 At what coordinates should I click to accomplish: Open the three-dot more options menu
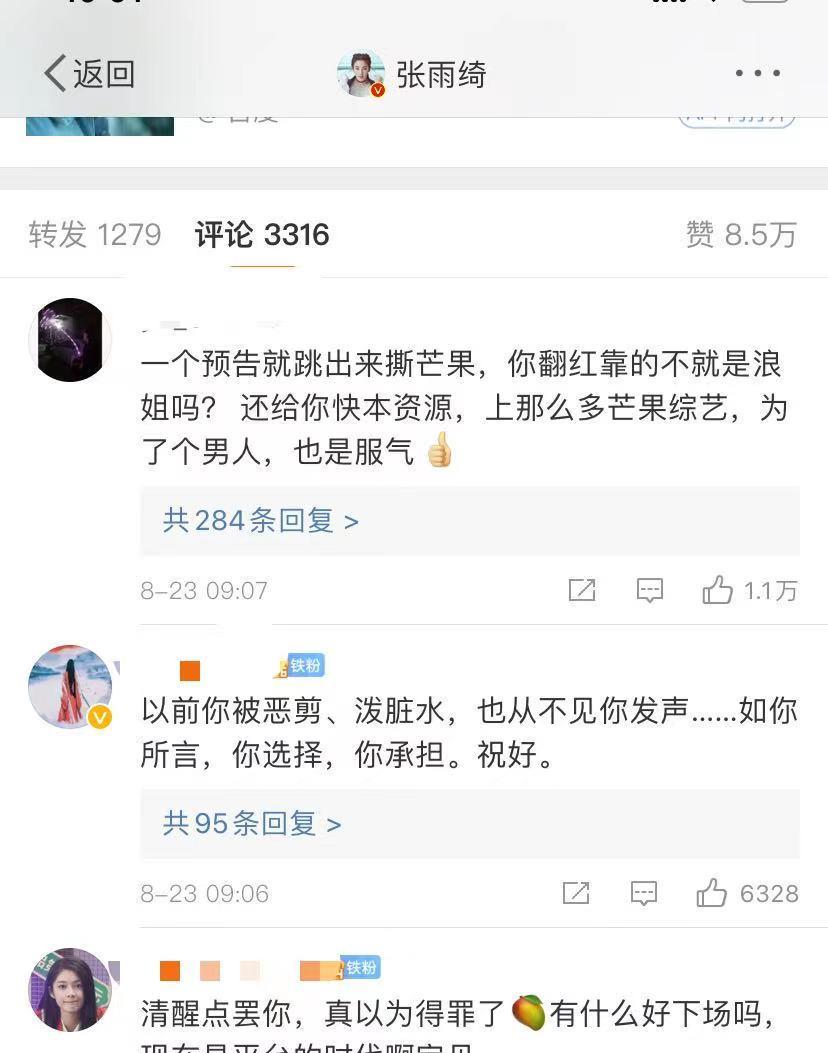(x=757, y=72)
